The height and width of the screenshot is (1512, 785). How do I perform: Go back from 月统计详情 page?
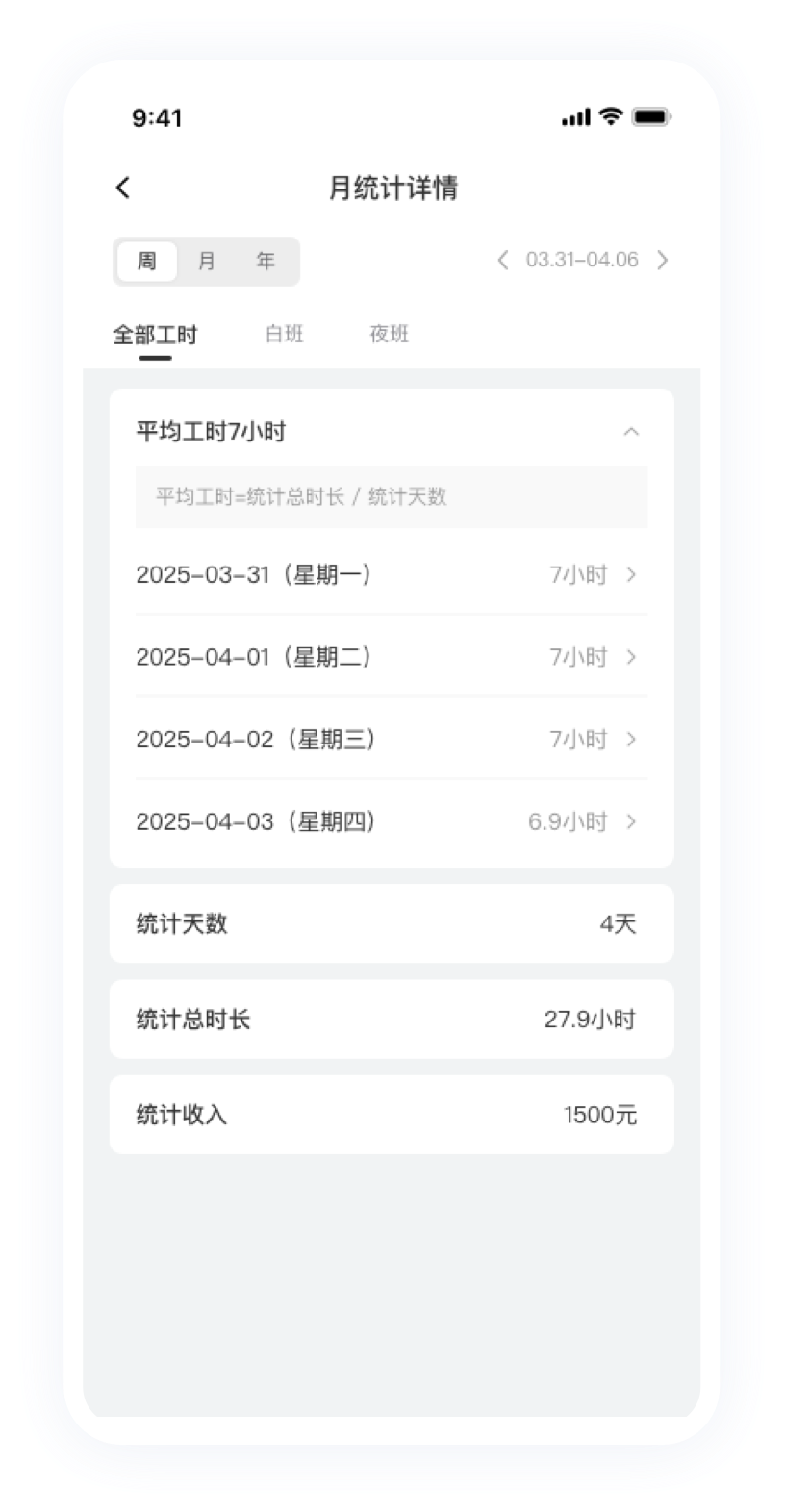pos(123,188)
